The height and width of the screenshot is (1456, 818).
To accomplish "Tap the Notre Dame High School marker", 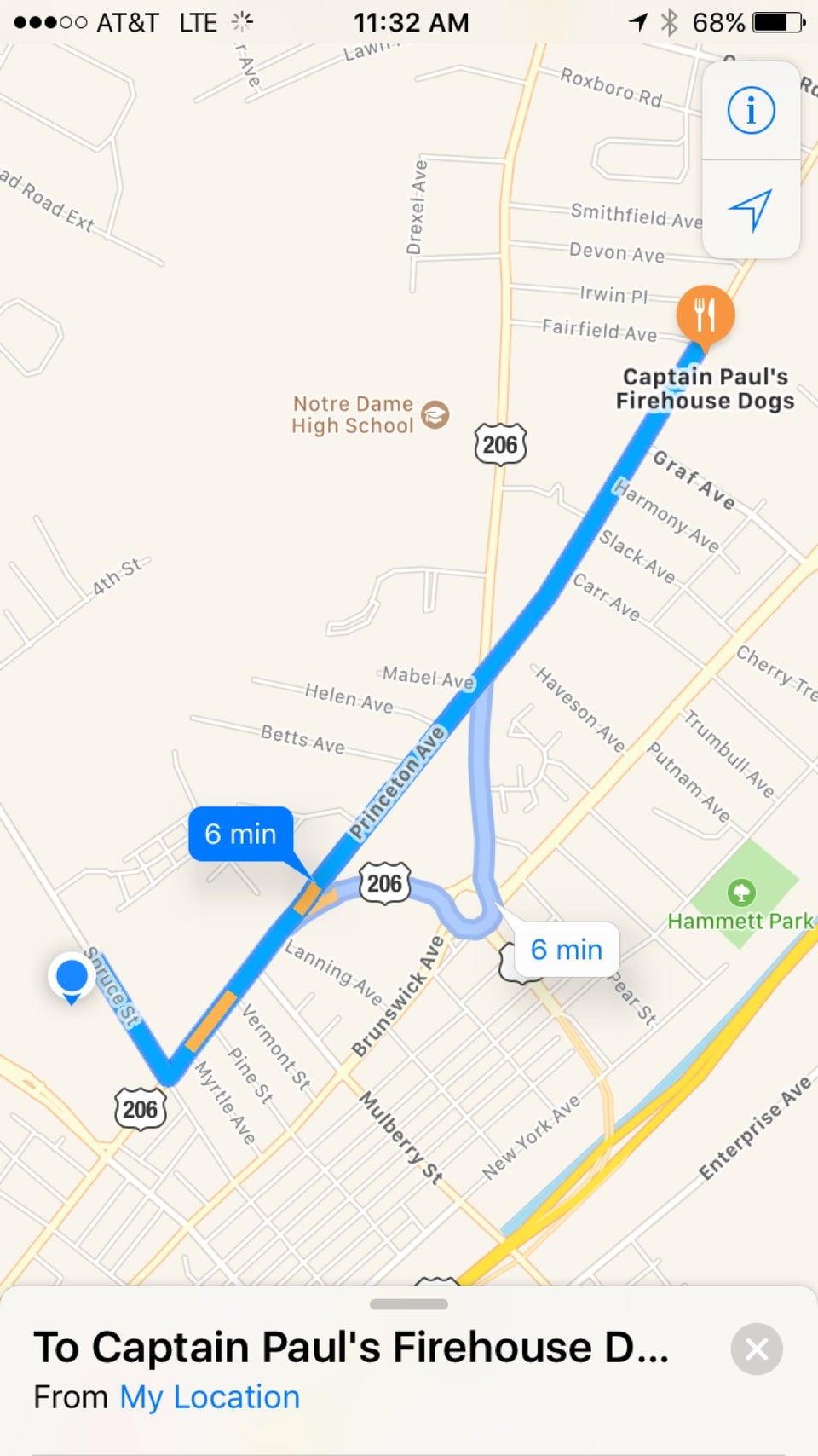I will 435,415.
